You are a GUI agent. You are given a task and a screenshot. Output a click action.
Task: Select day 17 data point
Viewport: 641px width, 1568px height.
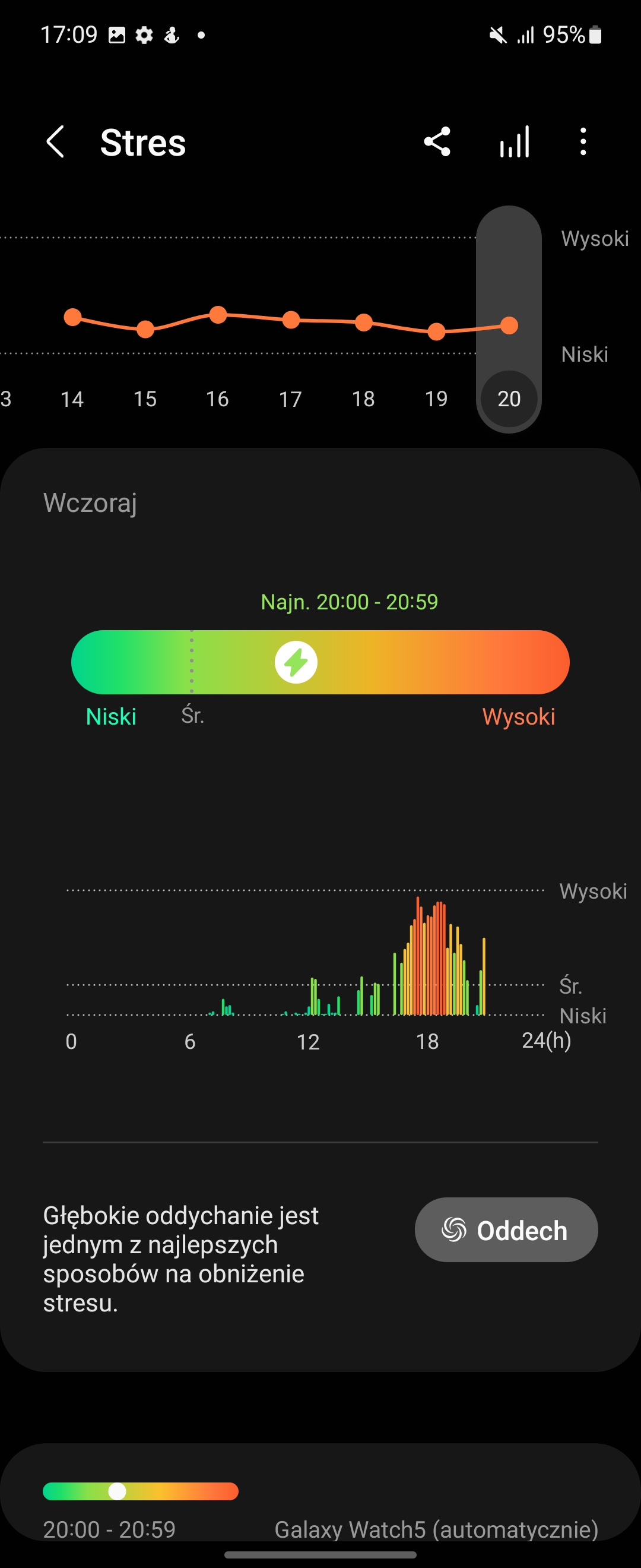(291, 319)
